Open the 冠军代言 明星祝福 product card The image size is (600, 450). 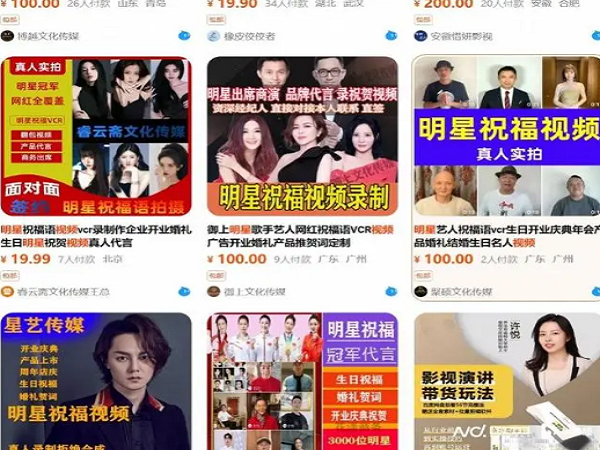click(302, 382)
